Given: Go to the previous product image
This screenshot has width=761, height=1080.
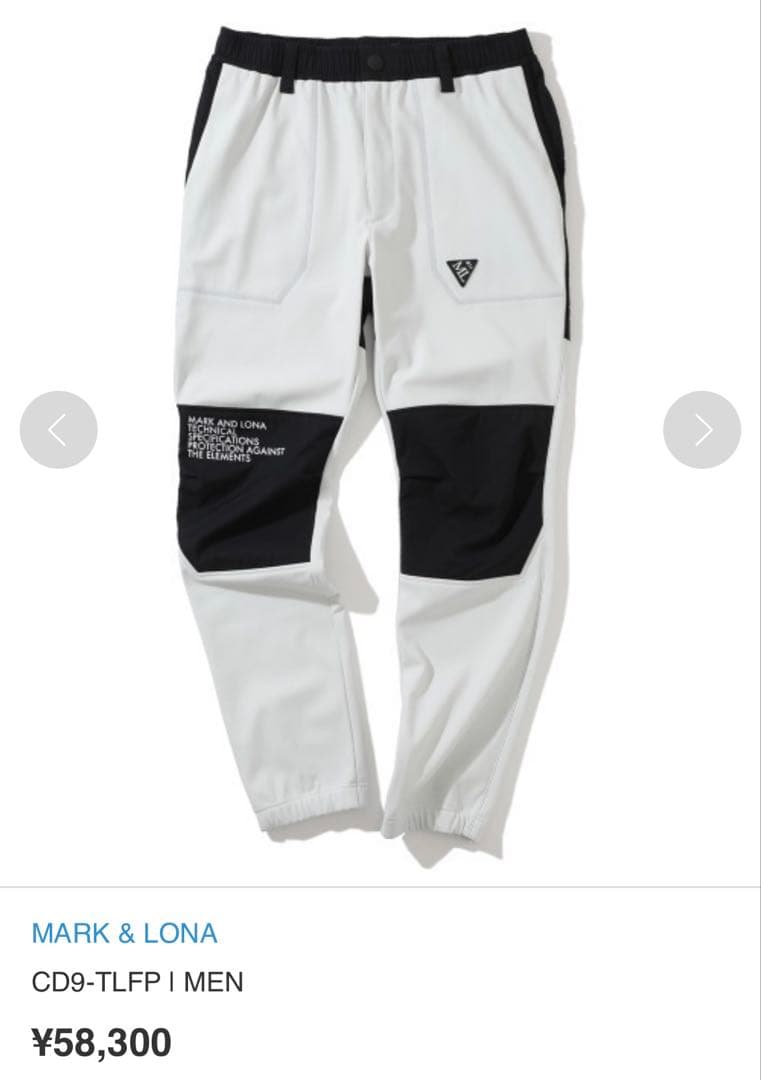Looking at the screenshot, I should 58,430.
